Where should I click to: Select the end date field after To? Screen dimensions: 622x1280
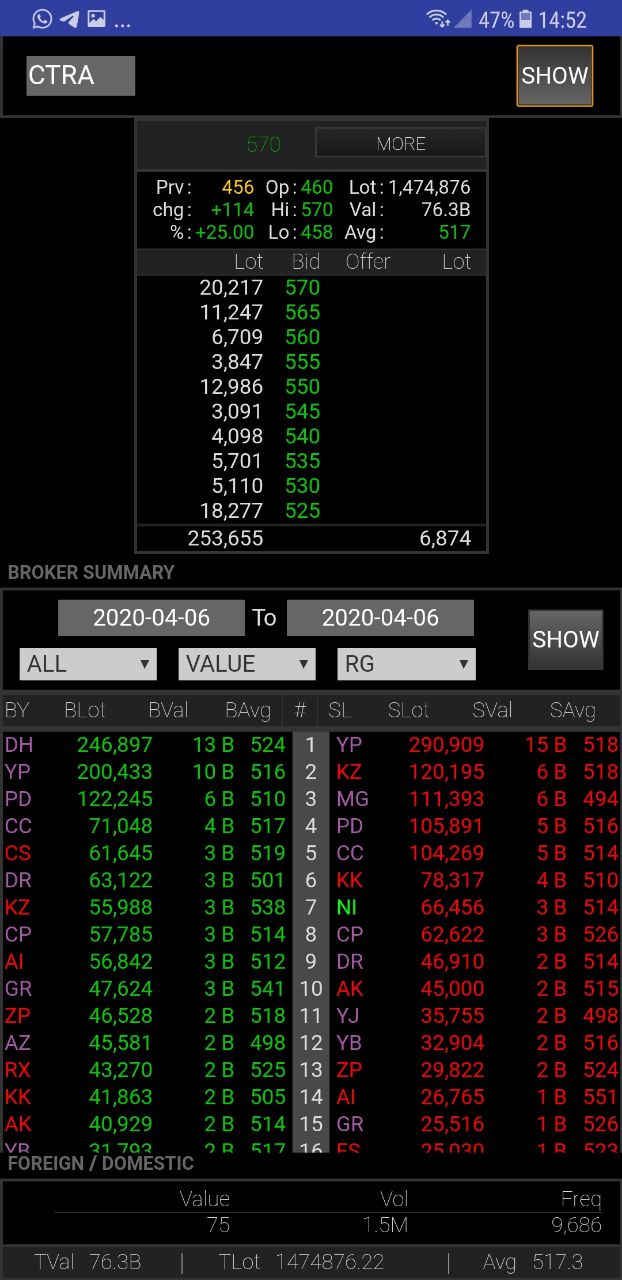[380, 618]
